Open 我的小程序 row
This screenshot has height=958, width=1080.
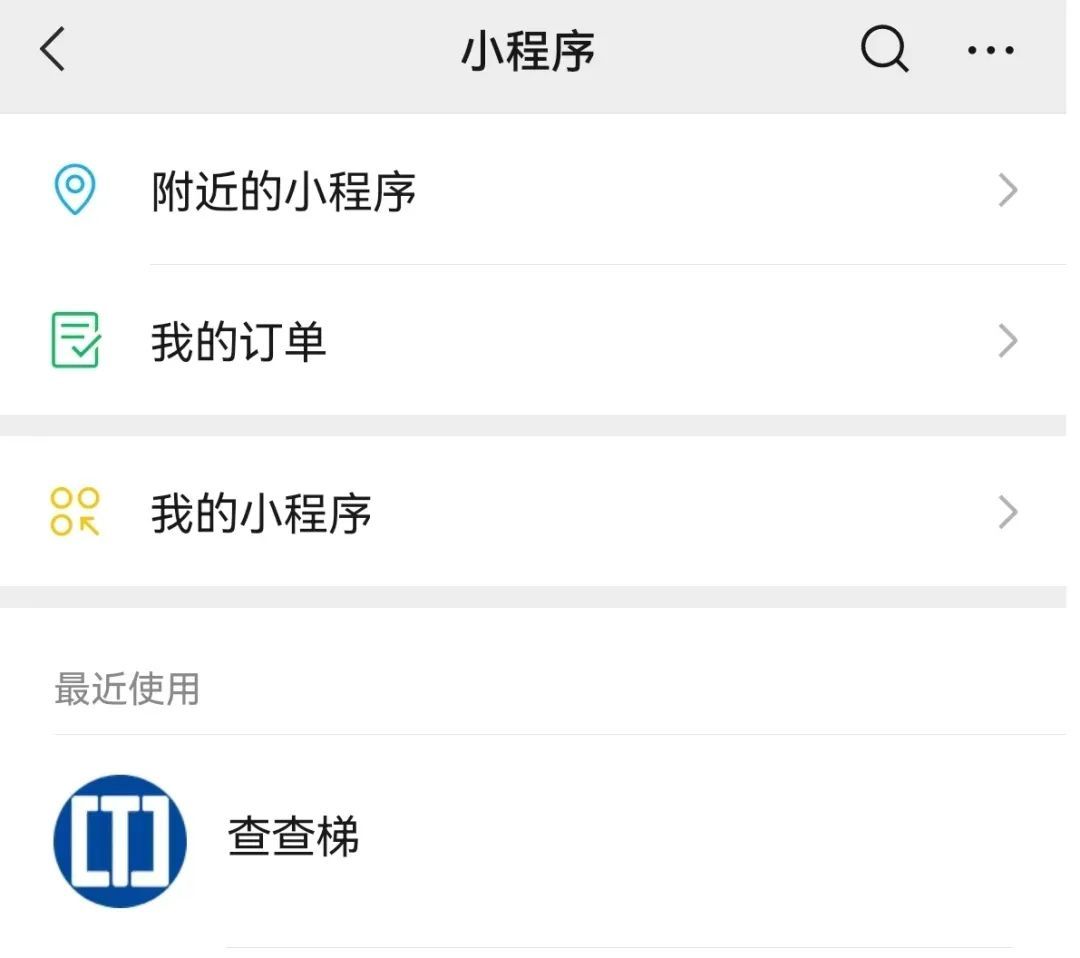point(540,513)
